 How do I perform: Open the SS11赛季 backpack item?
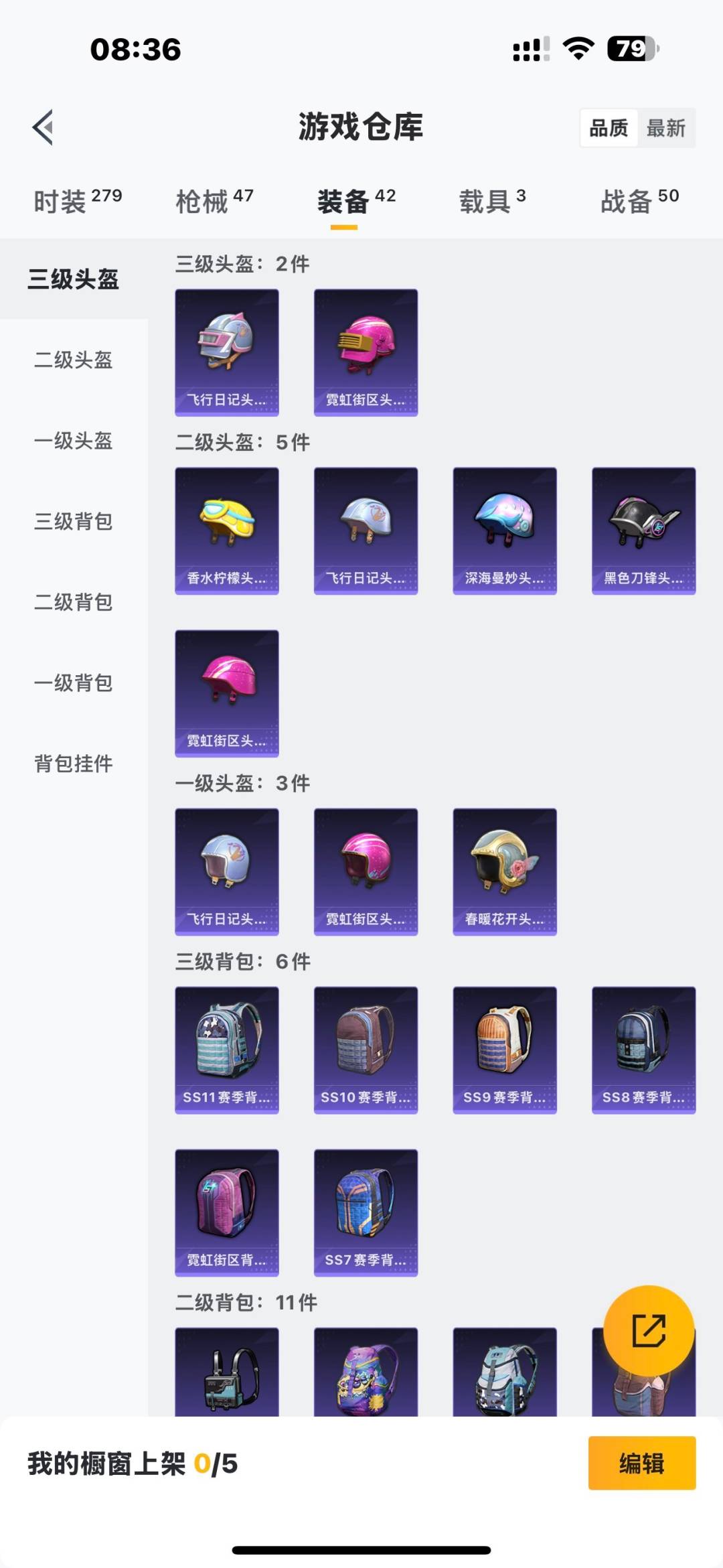click(227, 1050)
